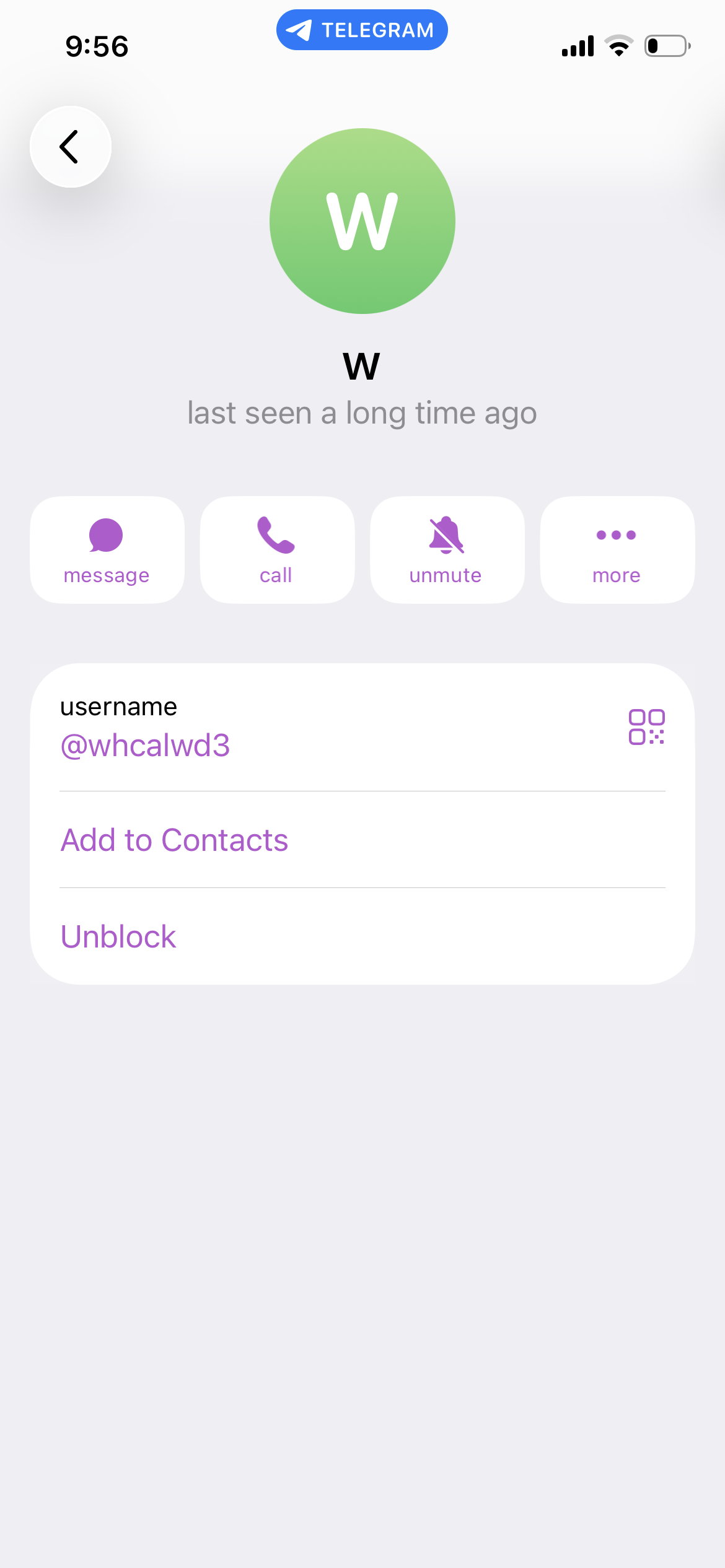725x1568 pixels.
Task: Unblock this user
Action: (x=118, y=936)
